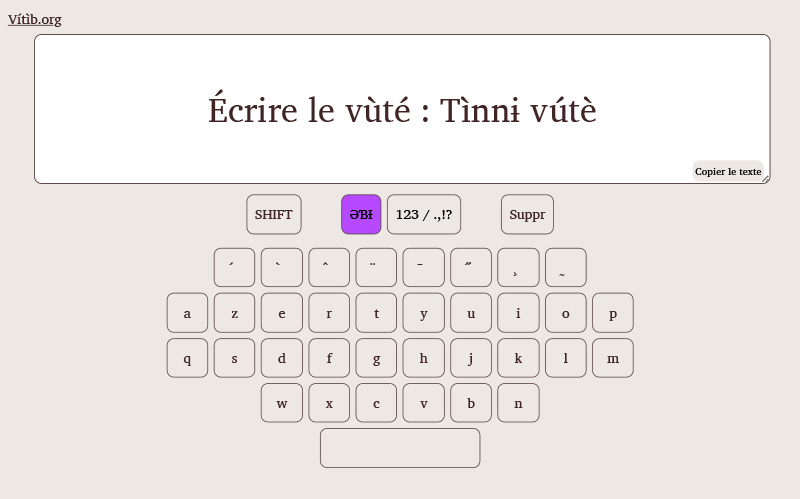This screenshot has height=499, width=800.
Task: Insert the tilde-below mark
Action: tap(565, 267)
